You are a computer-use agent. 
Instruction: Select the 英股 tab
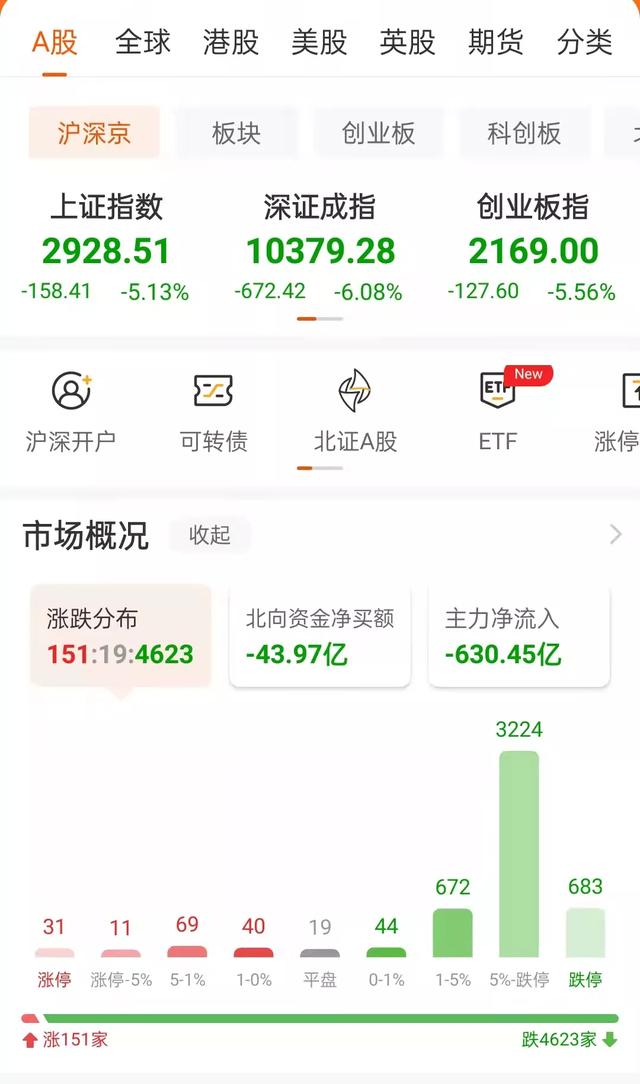407,42
